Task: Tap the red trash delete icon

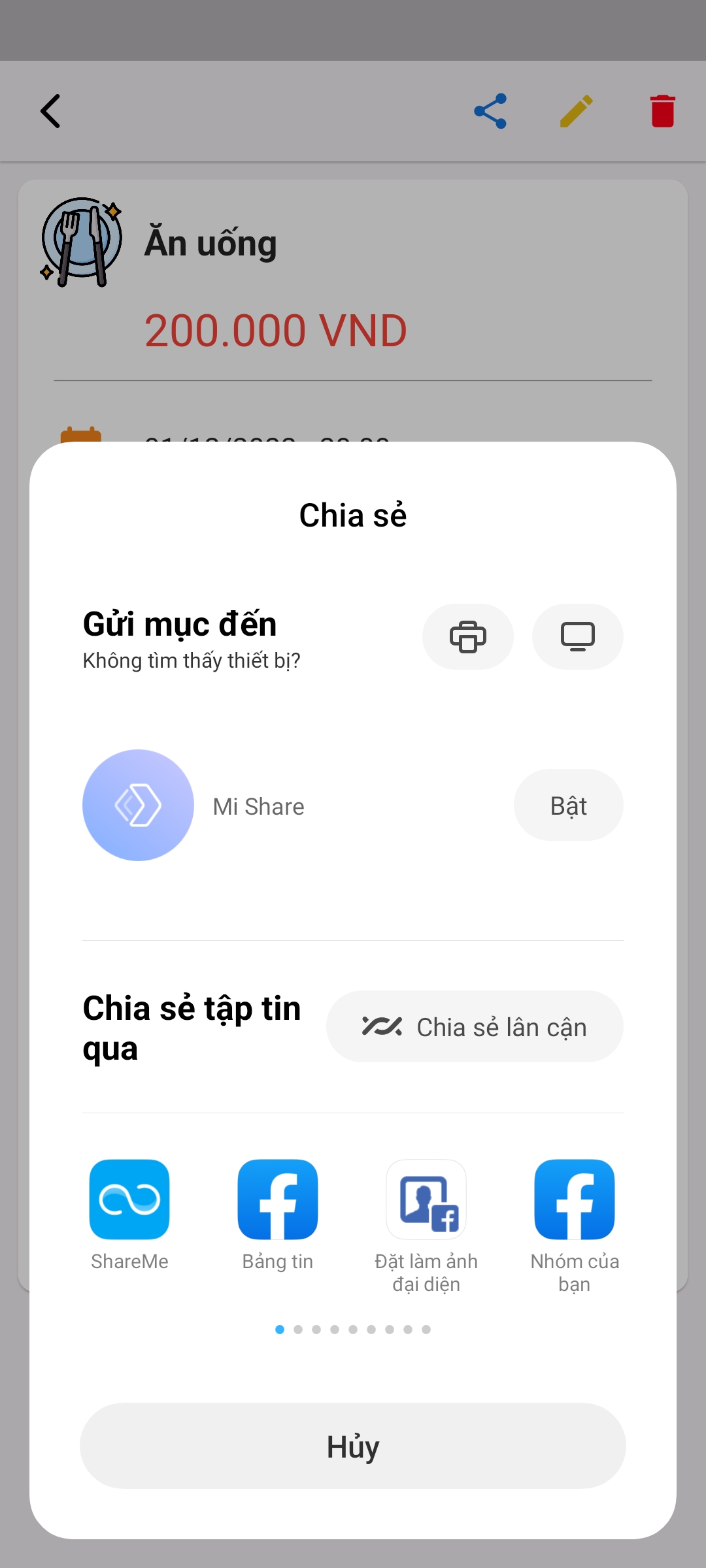Action: [662, 111]
